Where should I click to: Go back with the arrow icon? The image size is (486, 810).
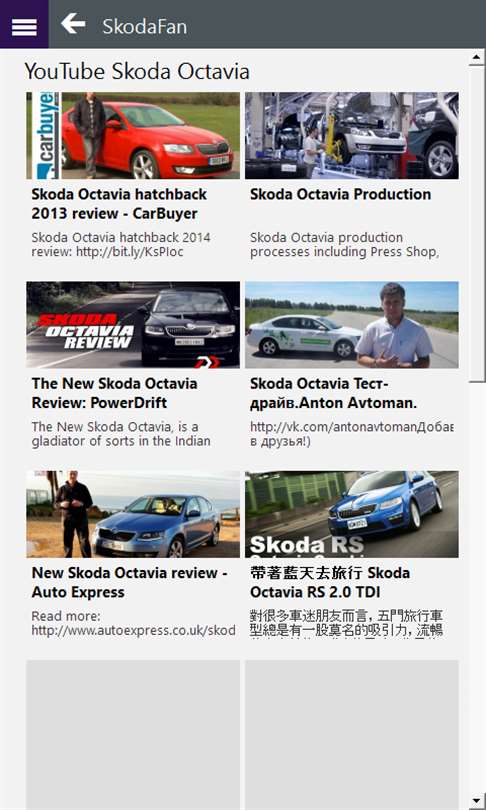(x=73, y=24)
